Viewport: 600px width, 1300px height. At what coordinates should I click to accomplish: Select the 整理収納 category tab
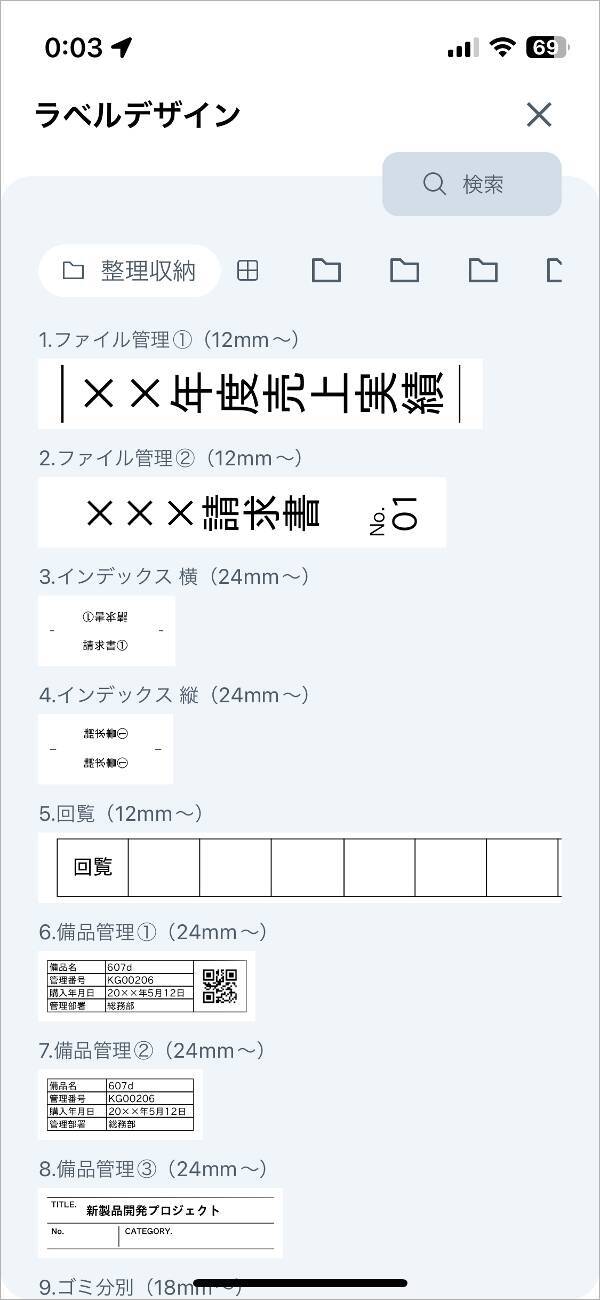coord(129,271)
